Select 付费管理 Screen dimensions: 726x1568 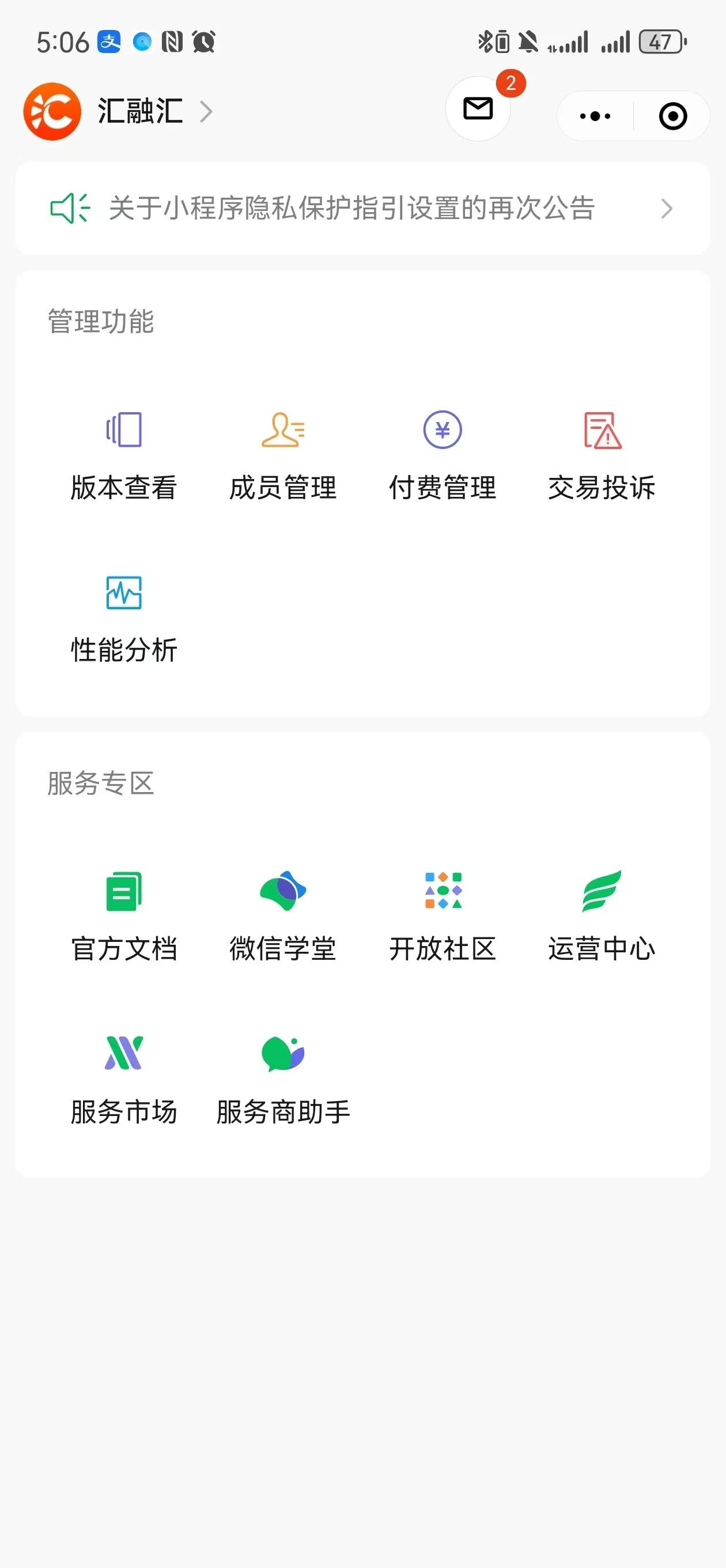(443, 455)
